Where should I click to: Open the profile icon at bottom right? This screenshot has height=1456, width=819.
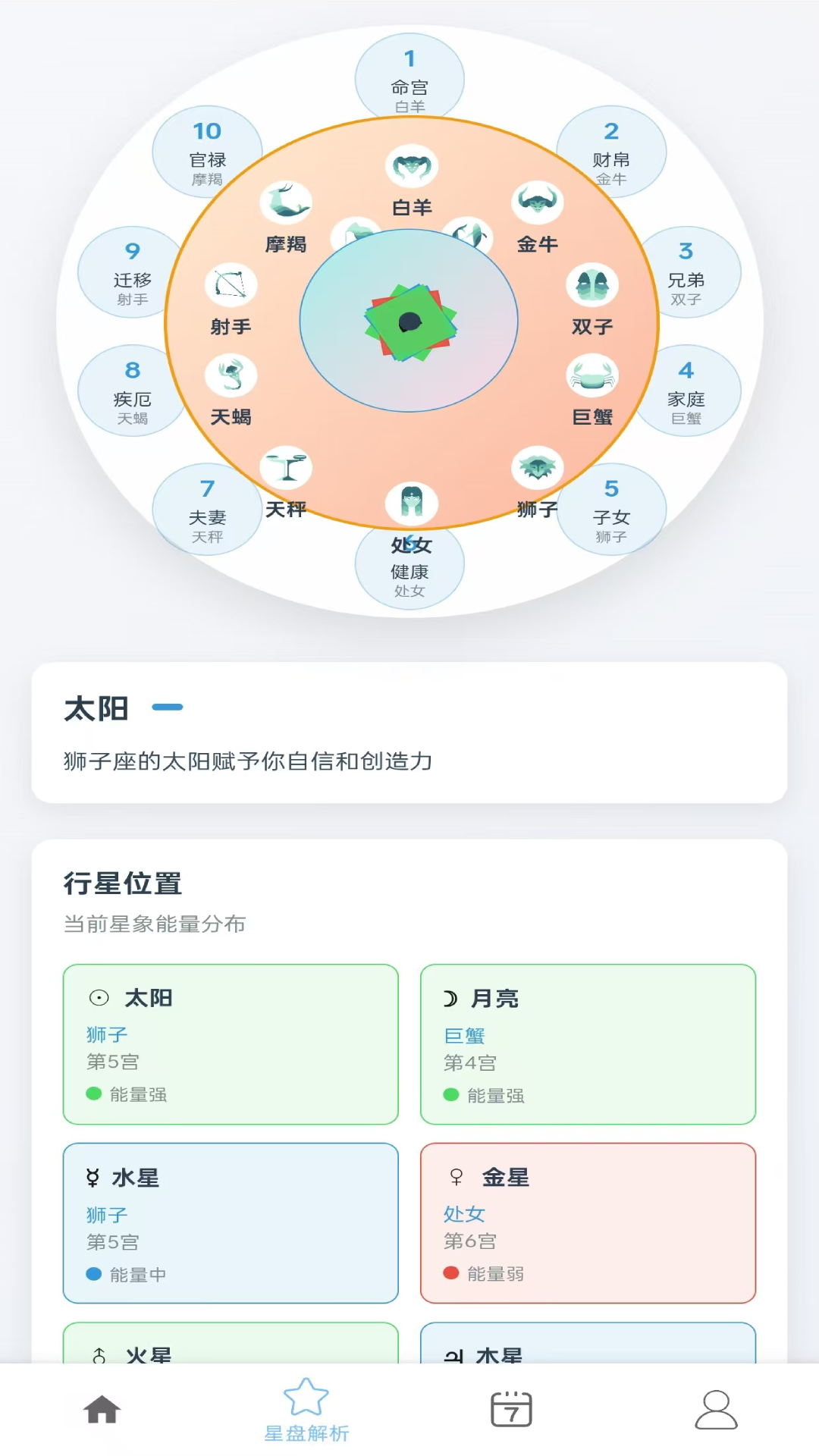pos(716,1407)
